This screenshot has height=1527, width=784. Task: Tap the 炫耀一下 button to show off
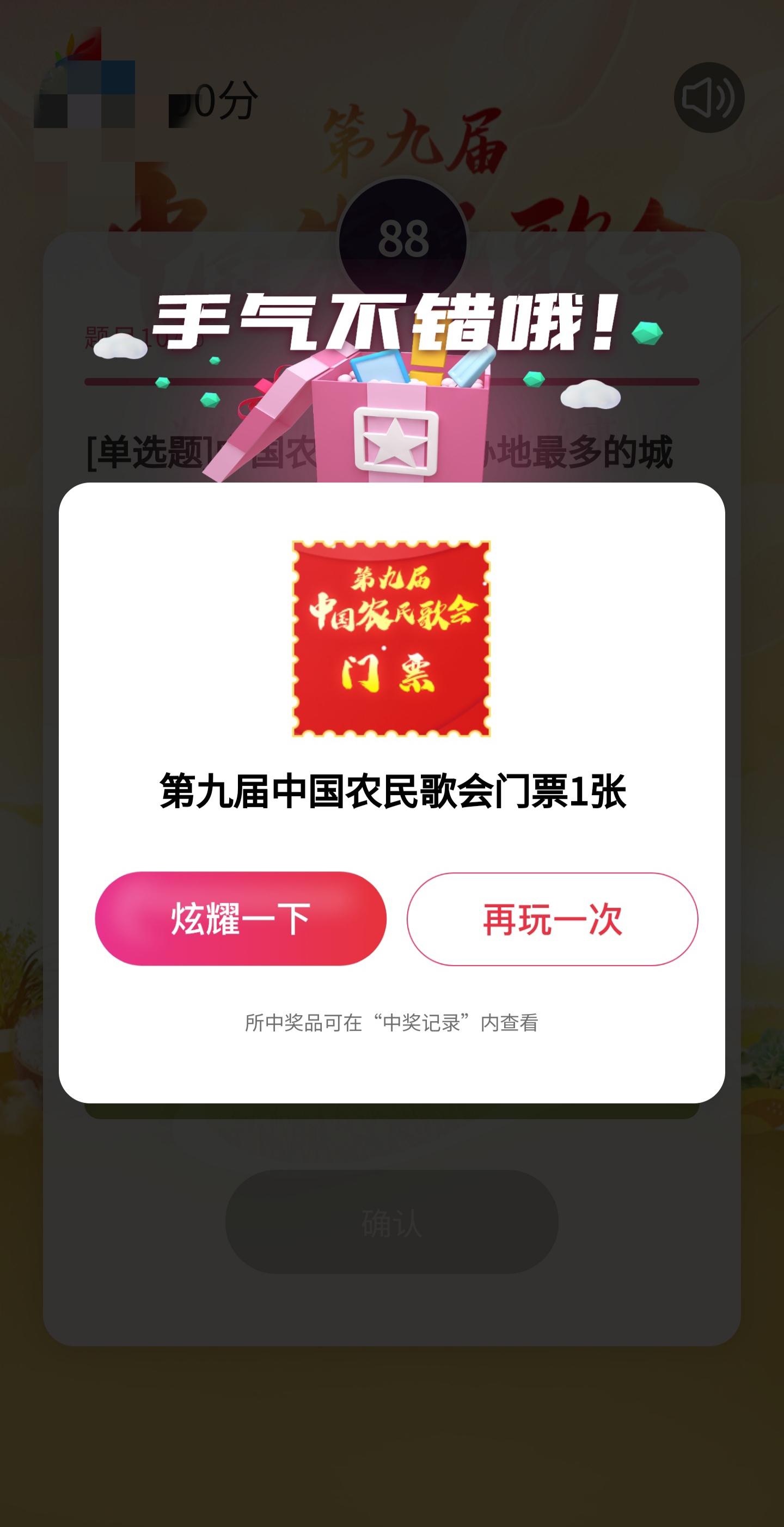point(241,918)
